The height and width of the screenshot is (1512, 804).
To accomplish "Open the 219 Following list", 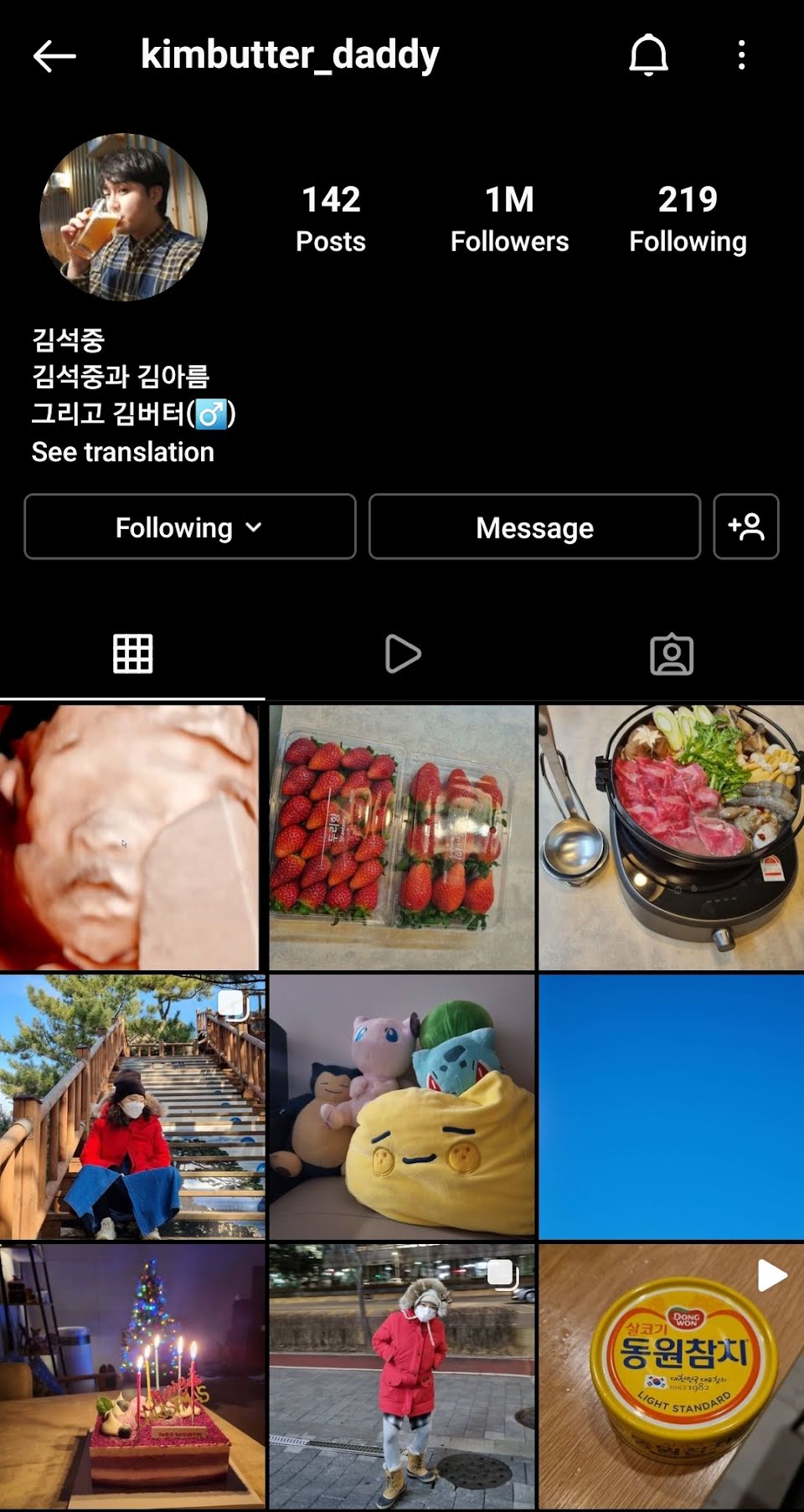I will 688,219.
